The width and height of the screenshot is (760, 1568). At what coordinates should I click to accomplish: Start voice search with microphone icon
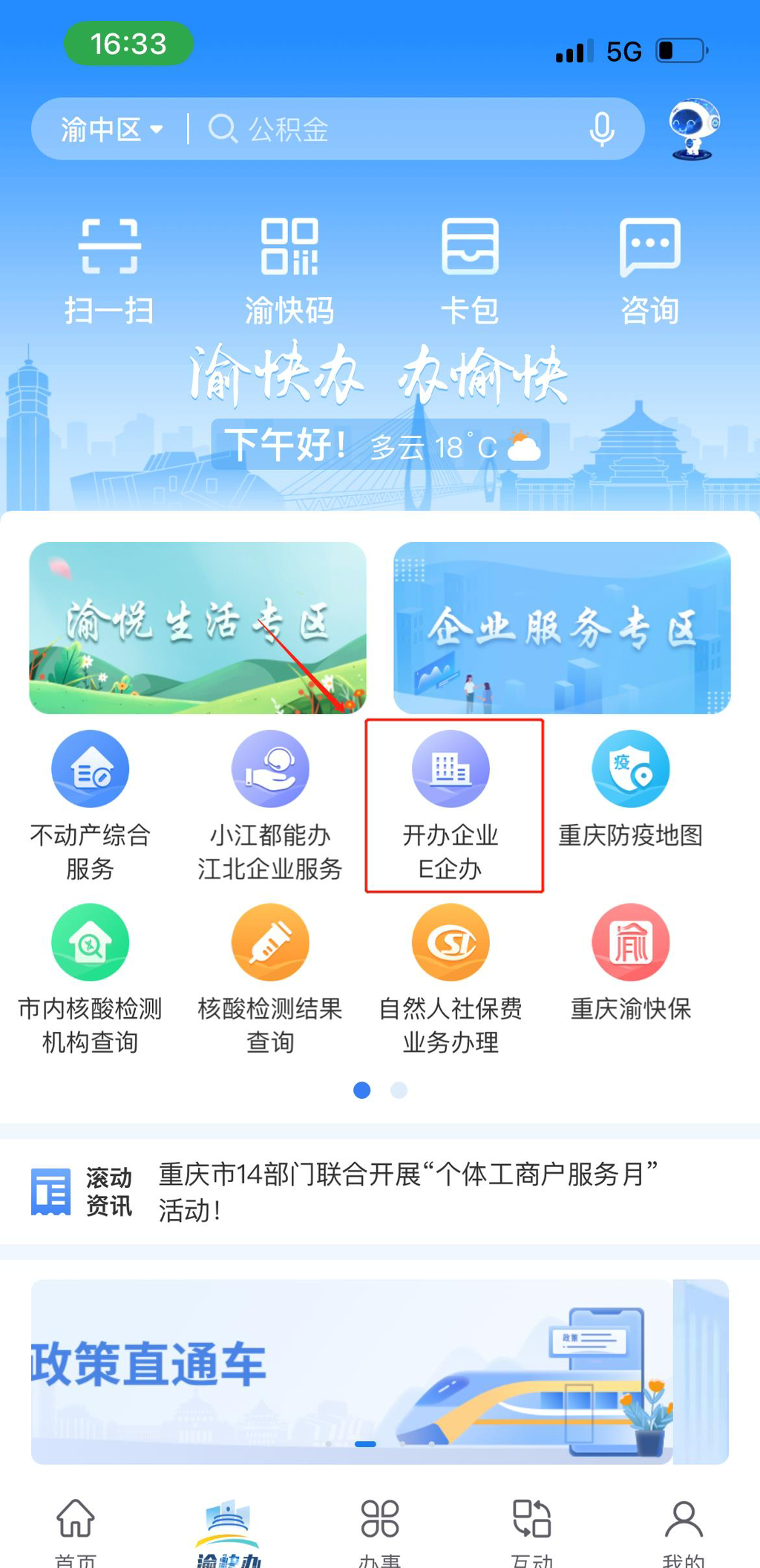[601, 129]
